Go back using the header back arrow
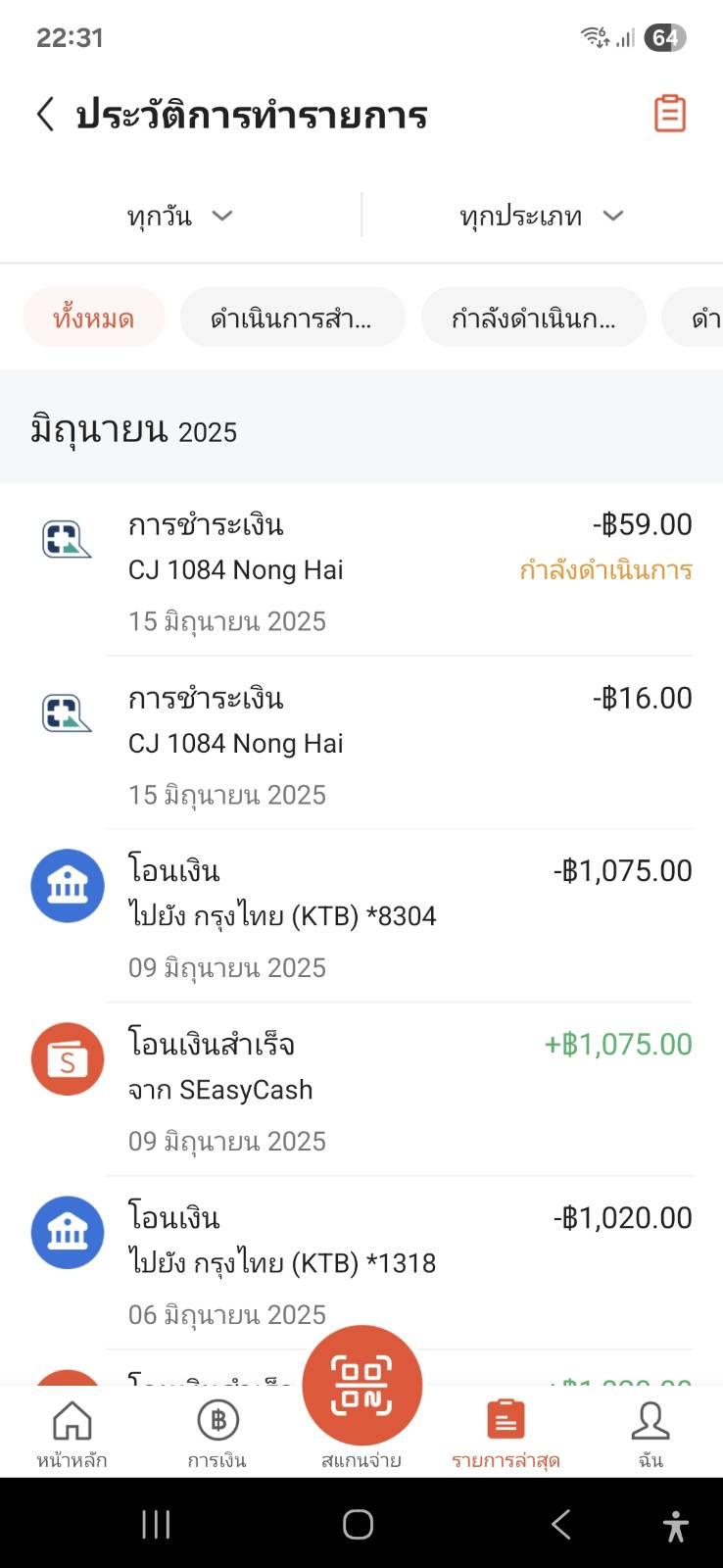The height and width of the screenshot is (1568, 723). point(45,114)
